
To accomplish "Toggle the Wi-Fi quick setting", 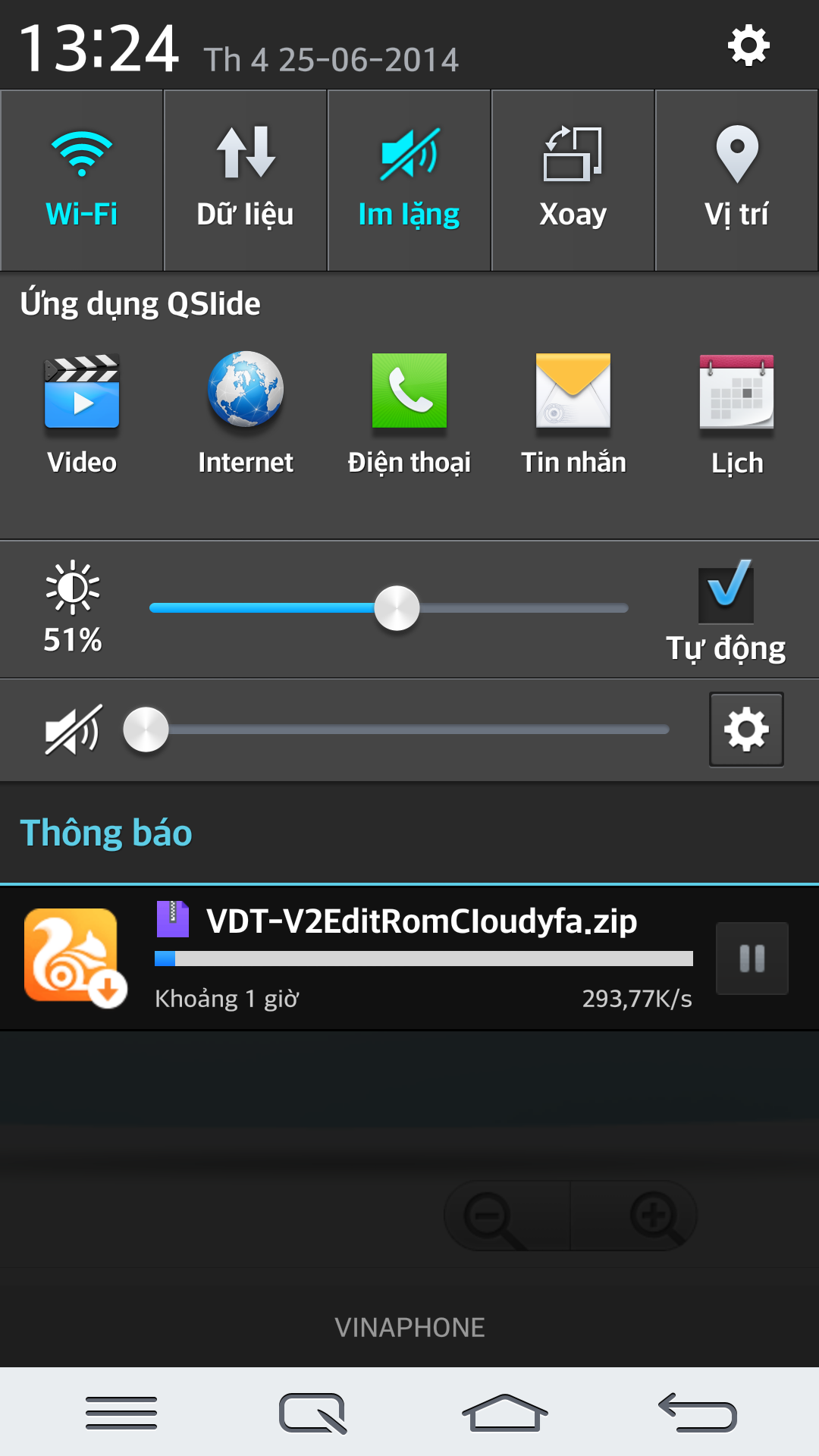I will click(82, 180).
